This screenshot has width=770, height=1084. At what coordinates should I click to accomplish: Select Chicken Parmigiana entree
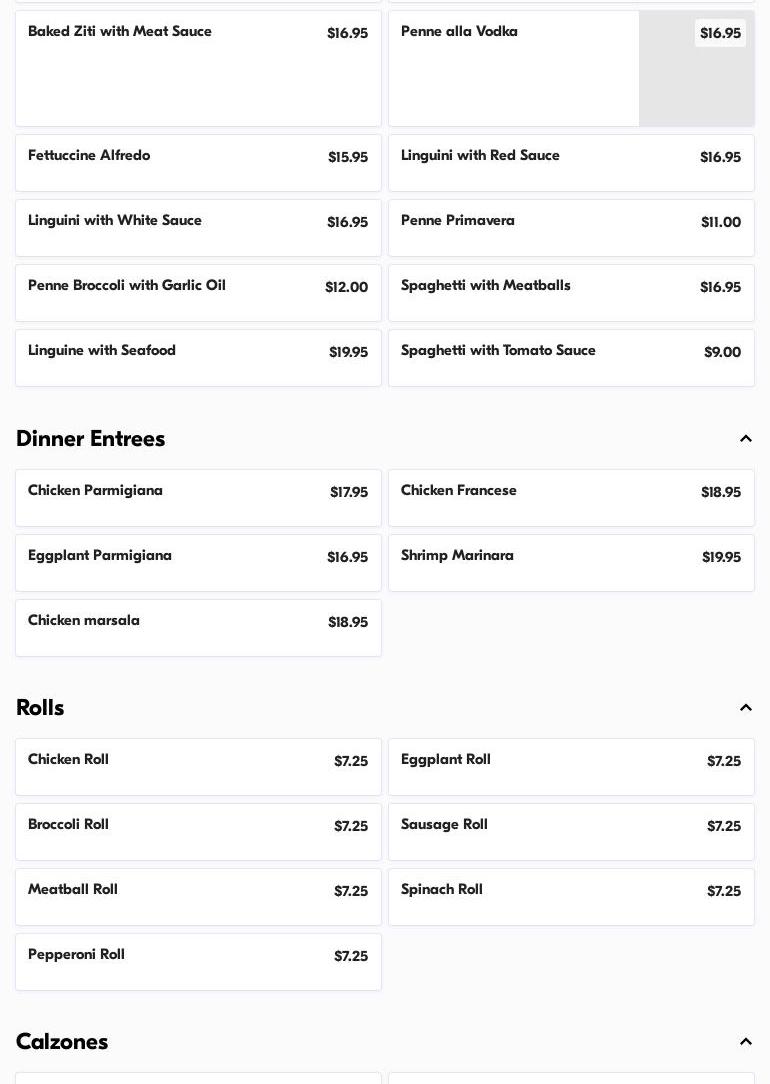coord(198,498)
